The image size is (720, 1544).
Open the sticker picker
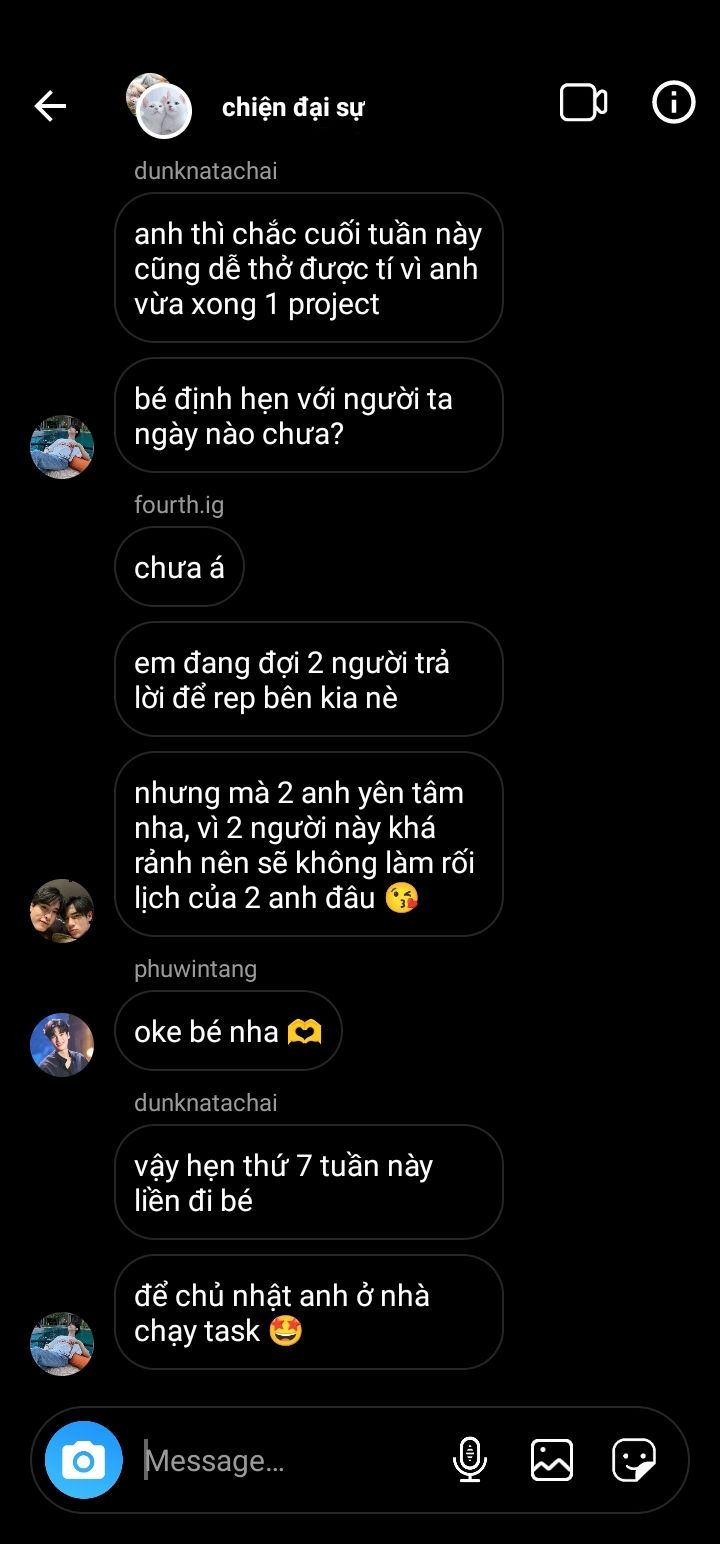pyautogui.click(x=634, y=1460)
